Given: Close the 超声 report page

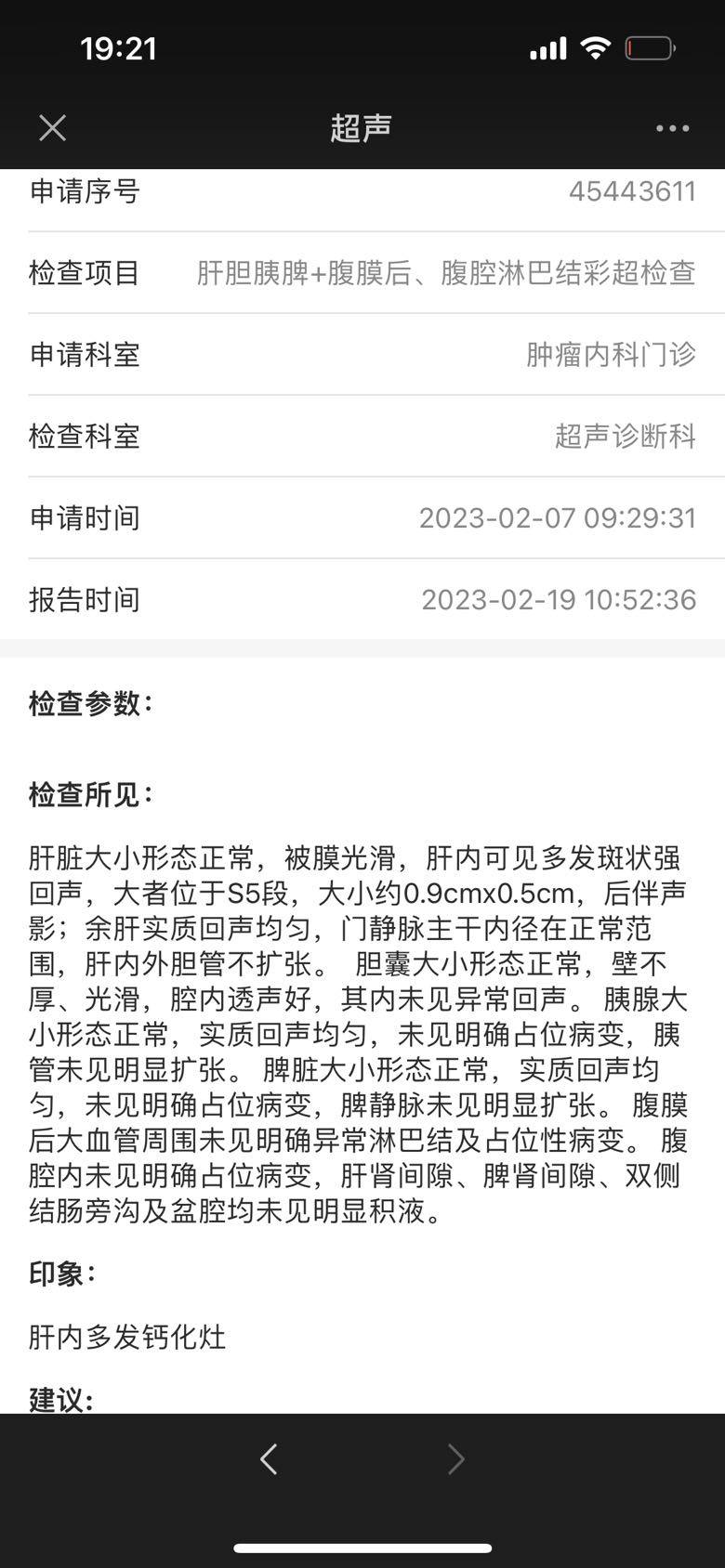Looking at the screenshot, I should tap(53, 128).
